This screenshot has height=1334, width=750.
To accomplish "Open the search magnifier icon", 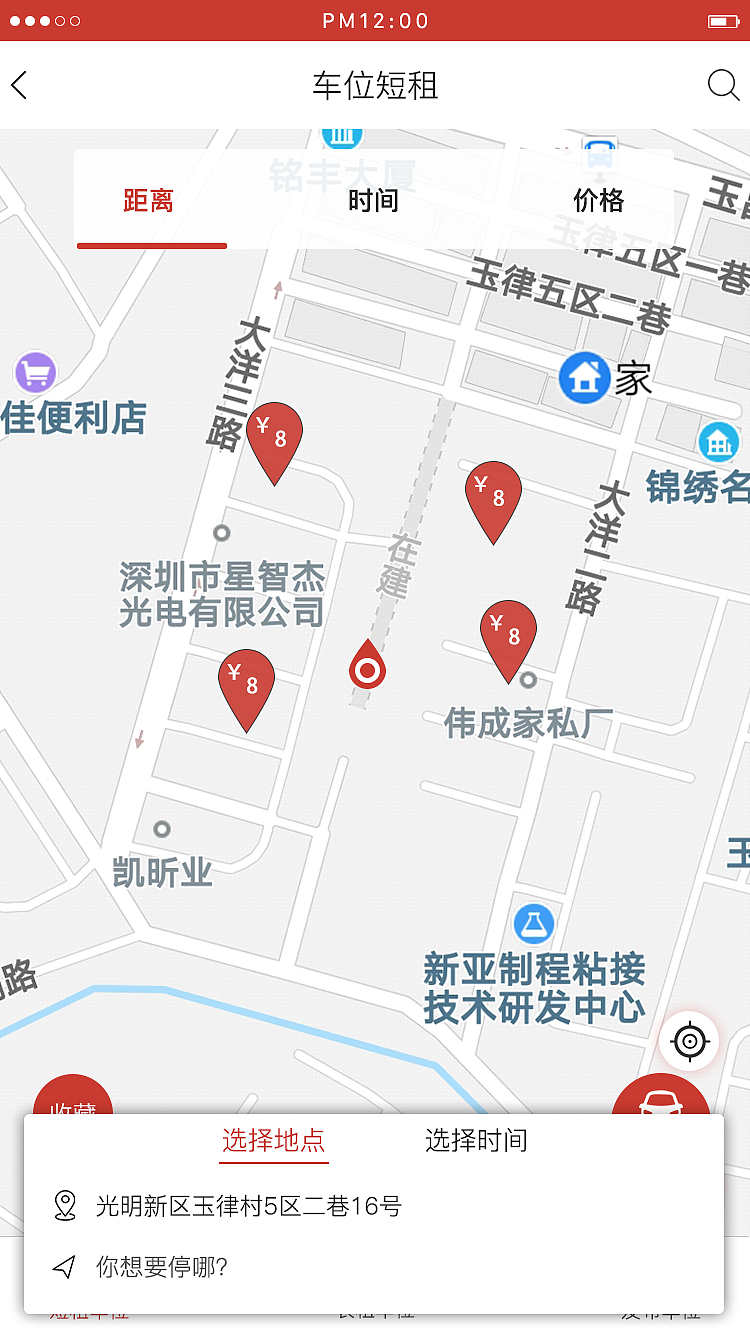I will pyautogui.click(x=722, y=86).
